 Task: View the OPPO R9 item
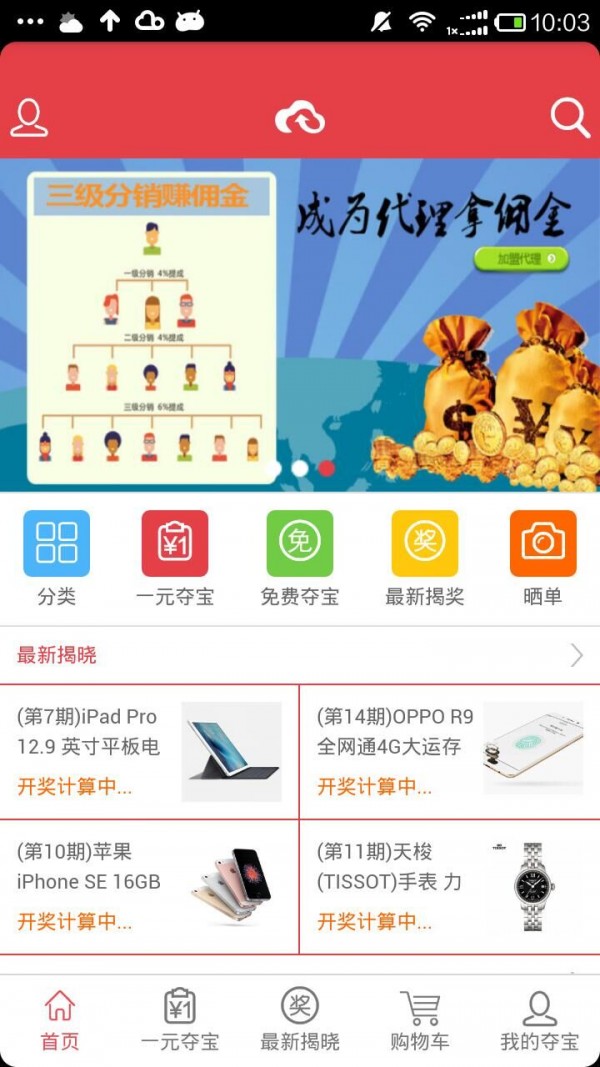449,752
